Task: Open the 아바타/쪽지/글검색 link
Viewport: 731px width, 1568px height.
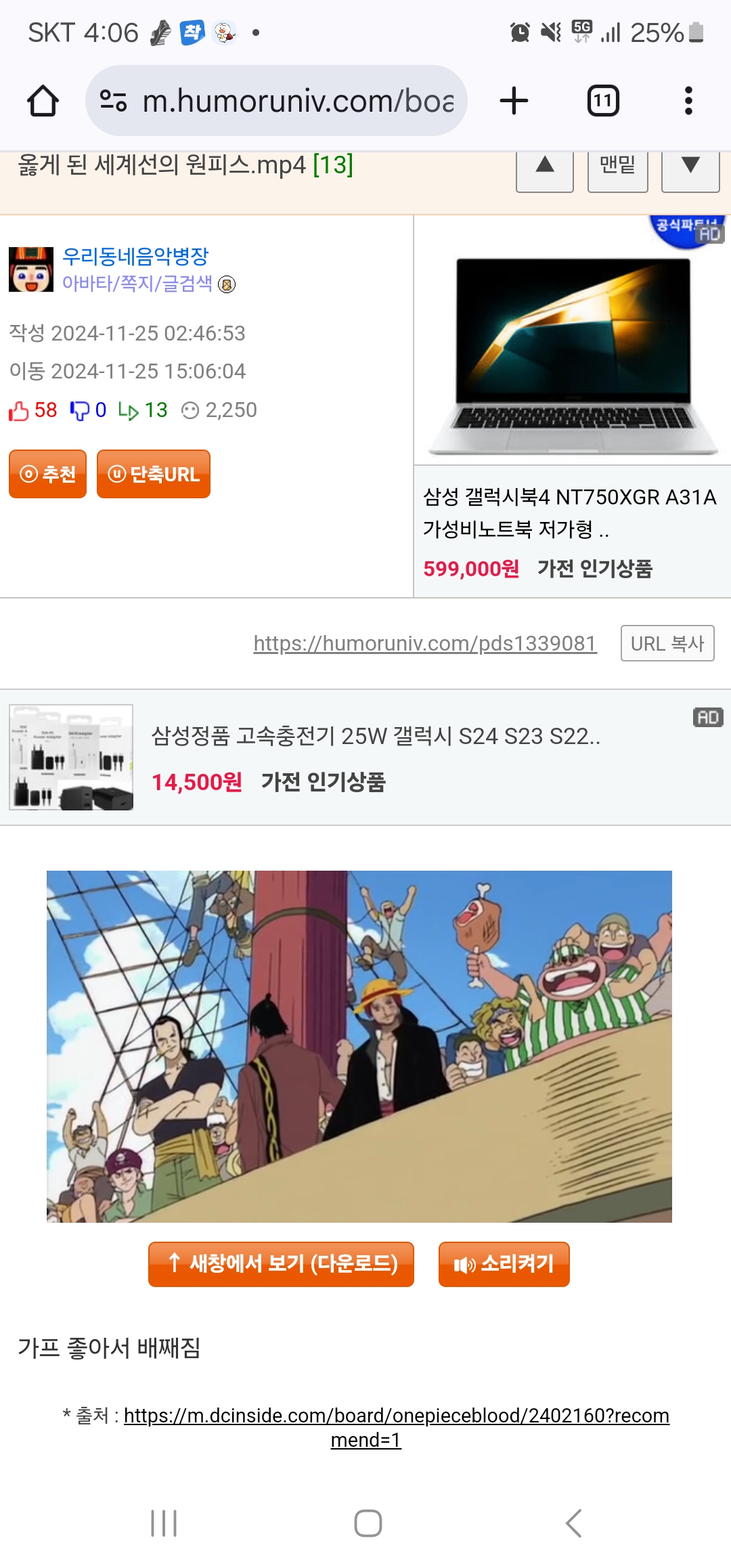Action: click(137, 283)
